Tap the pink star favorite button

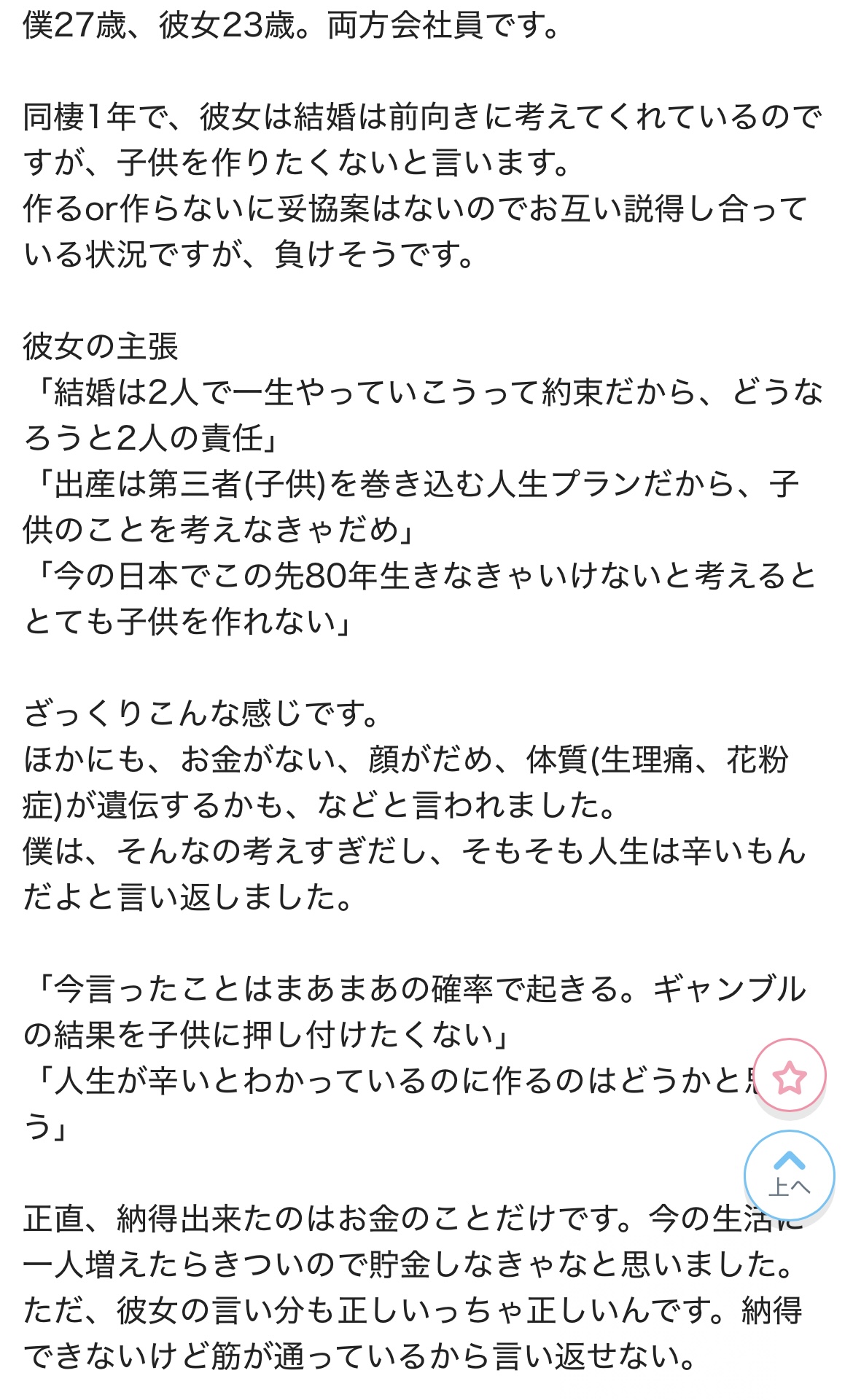[790, 1076]
